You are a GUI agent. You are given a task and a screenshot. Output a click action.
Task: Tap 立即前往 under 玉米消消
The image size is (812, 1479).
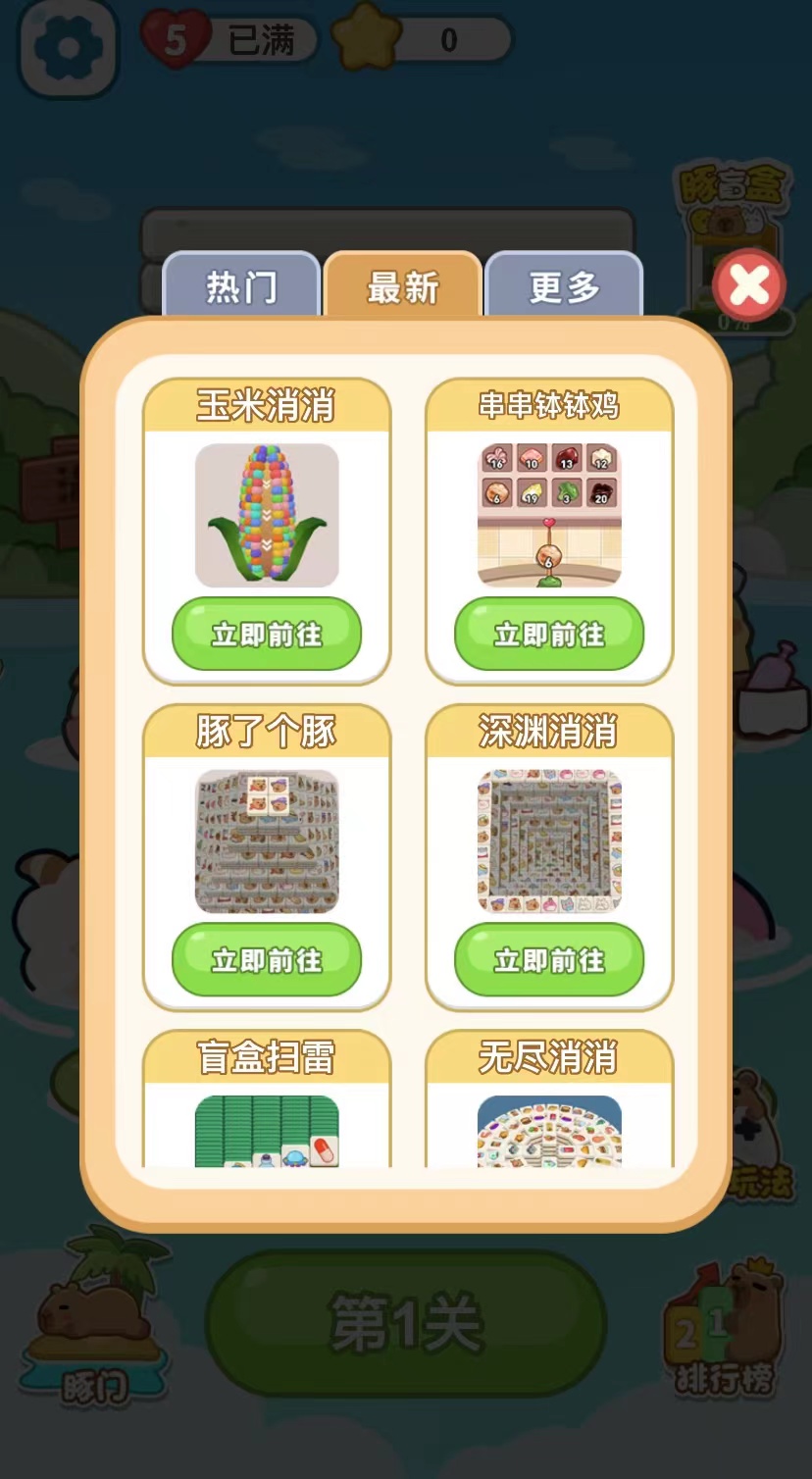(267, 634)
